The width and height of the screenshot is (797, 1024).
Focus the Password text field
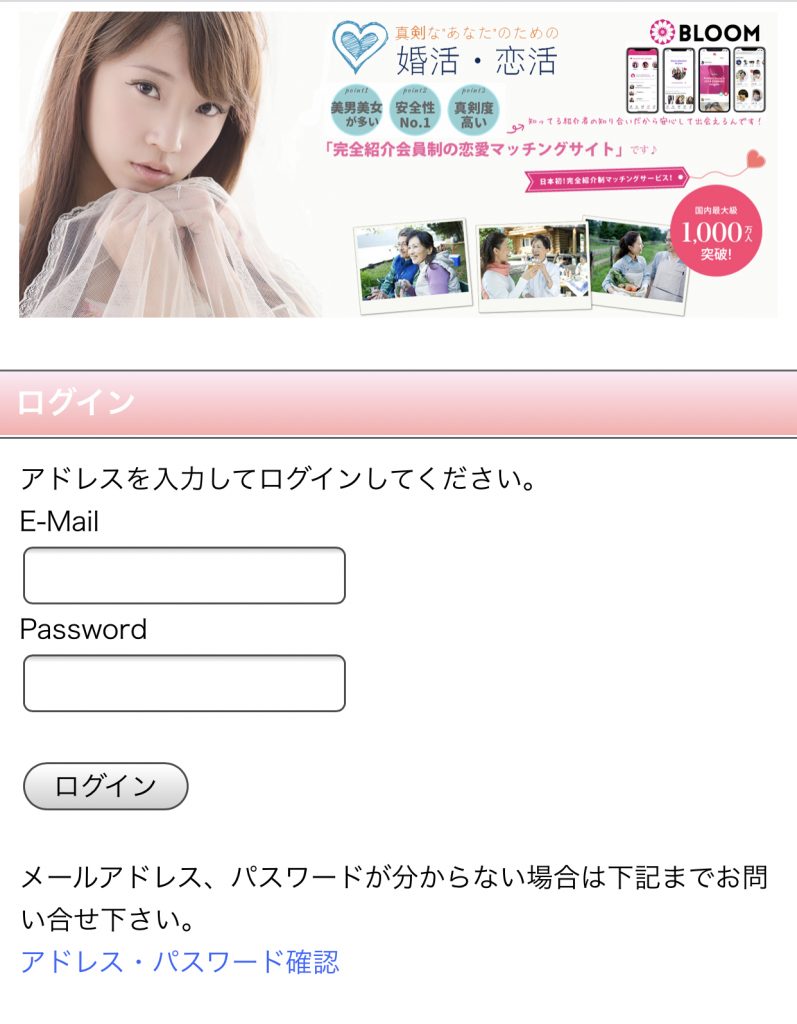point(184,683)
